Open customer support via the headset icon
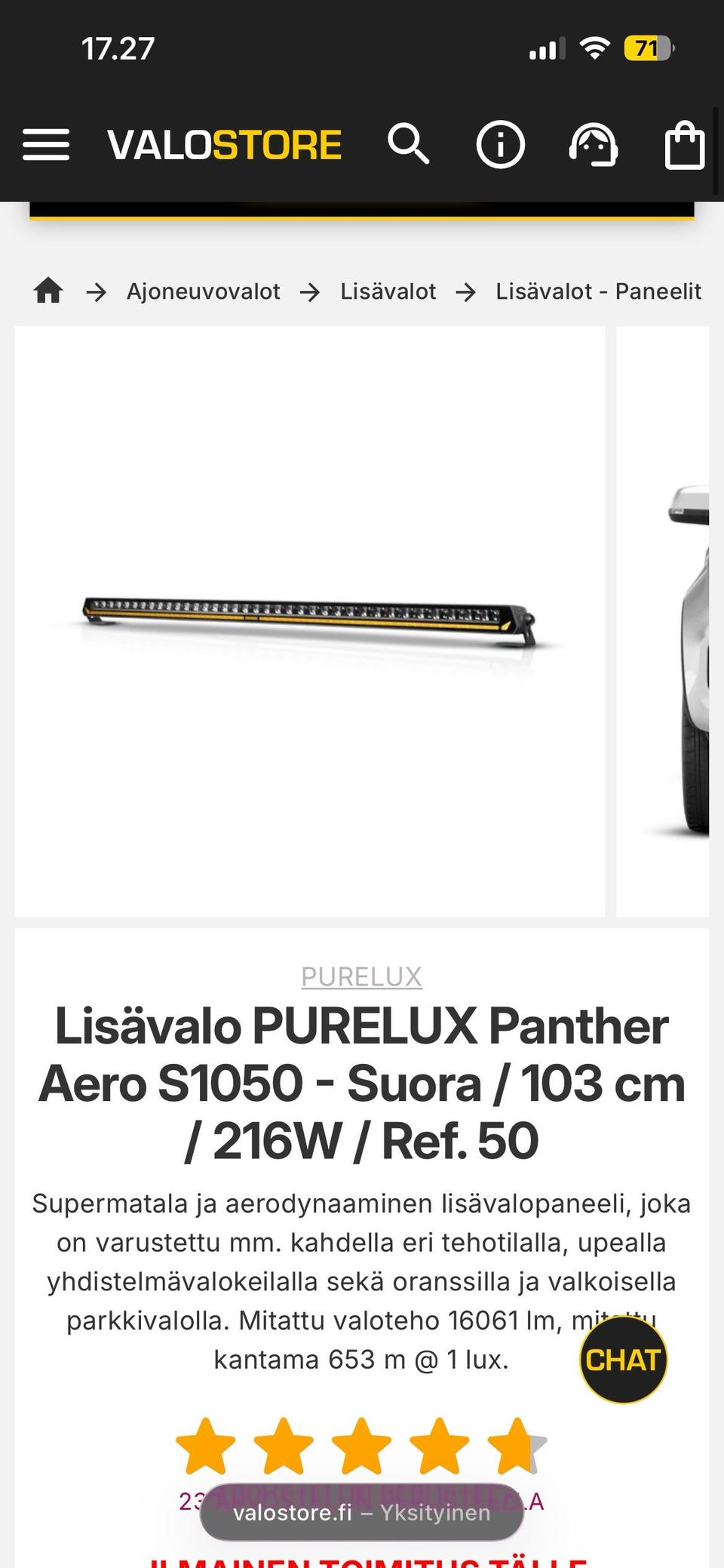The width and height of the screenshot is (724, 1568). coord(593,145)
